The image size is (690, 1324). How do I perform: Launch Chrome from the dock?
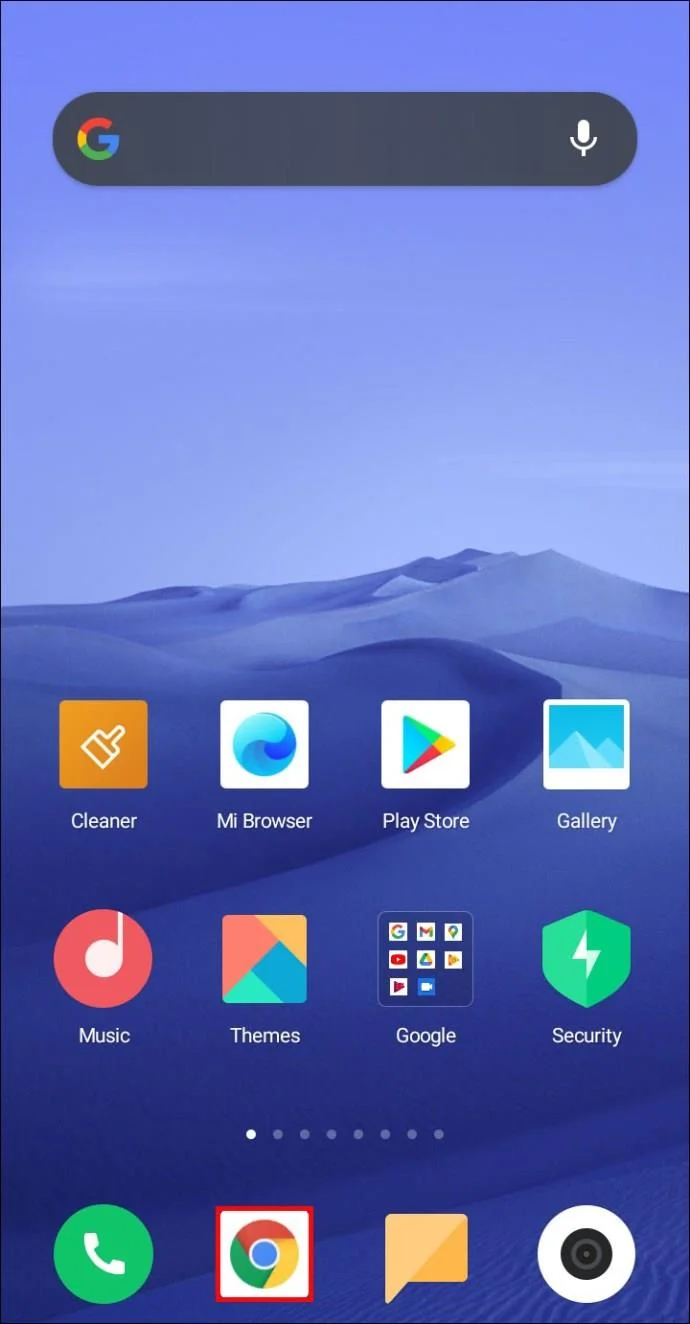pos(264,1253)
